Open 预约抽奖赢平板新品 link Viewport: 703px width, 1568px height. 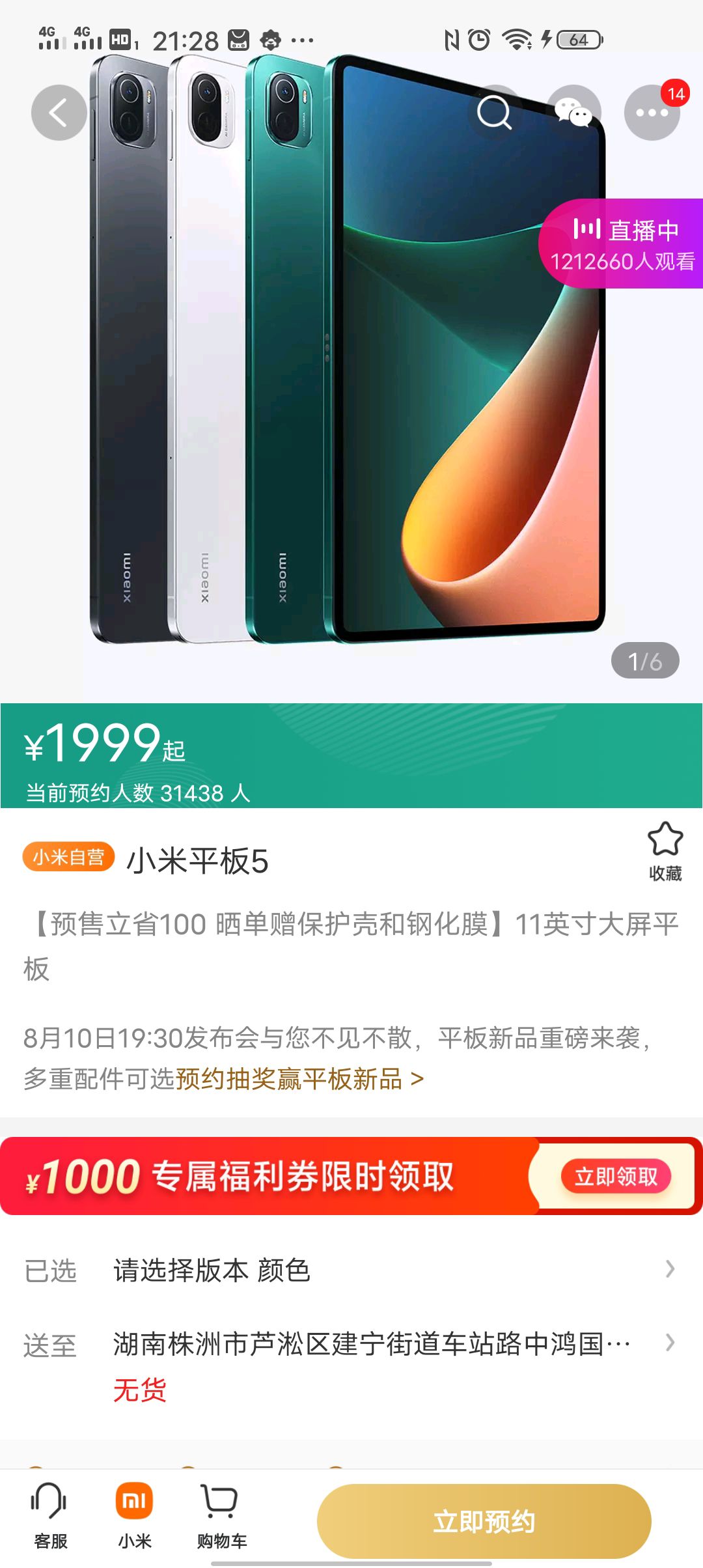coord(299,1079)
